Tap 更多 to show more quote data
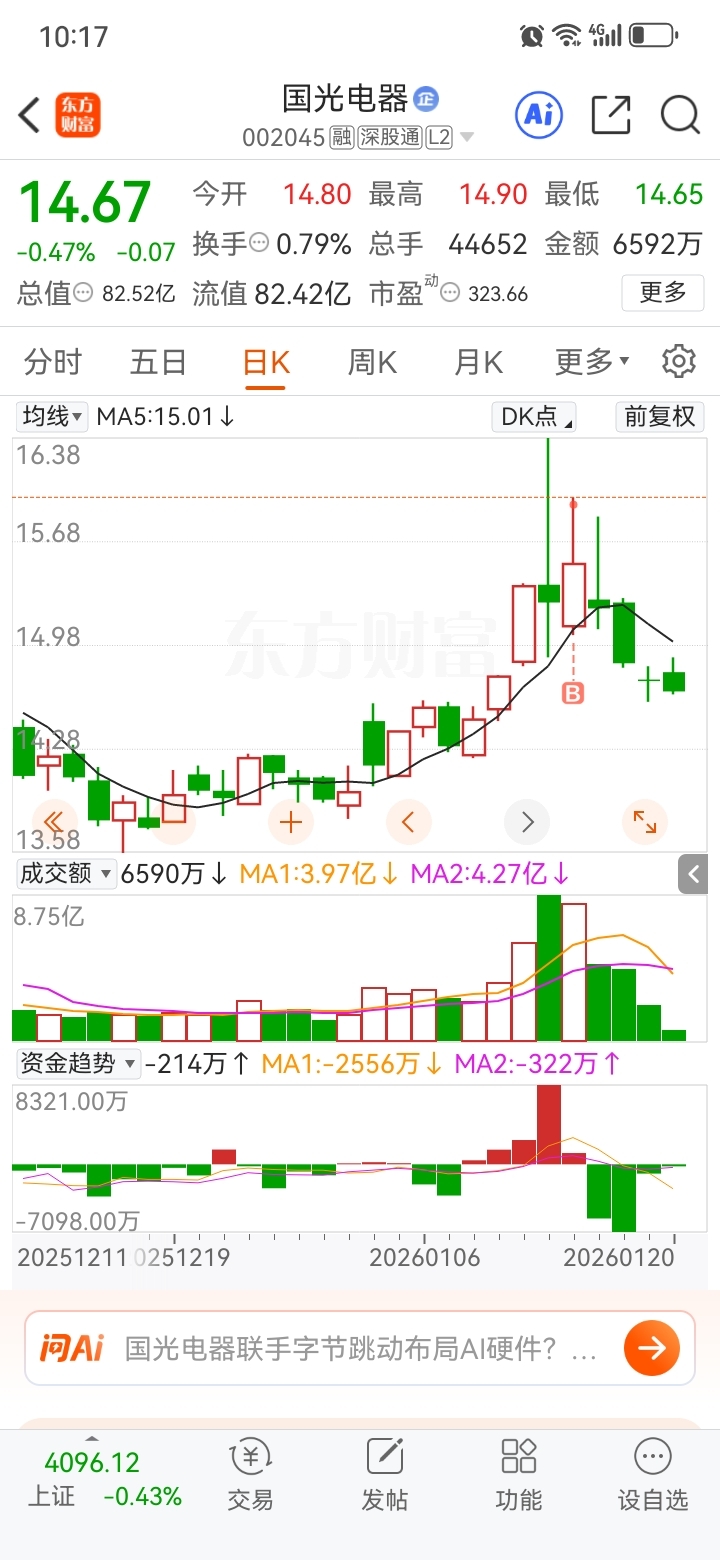Image resolution: width=720 pixels, height=1560 pixels. 663,293
